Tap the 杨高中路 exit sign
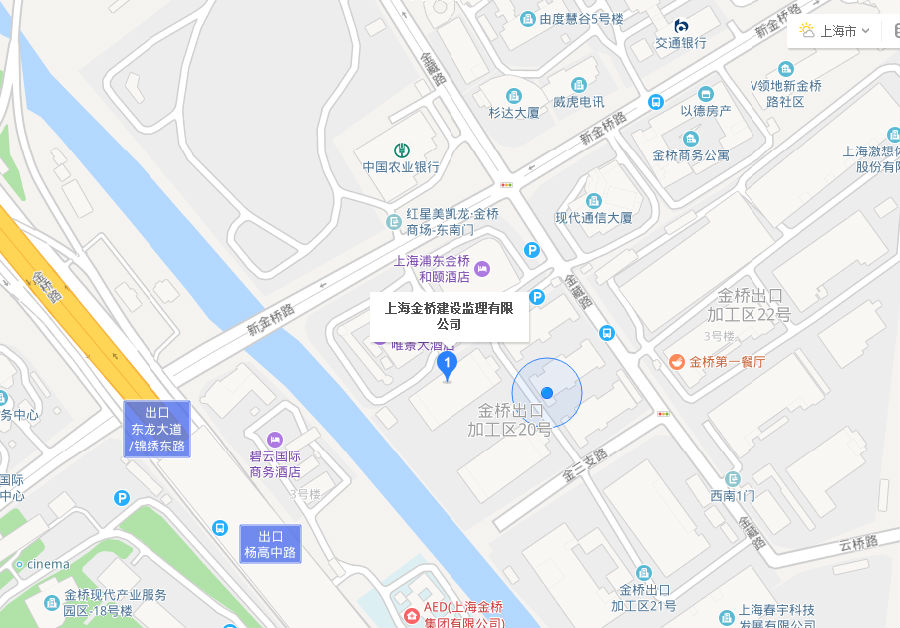 click(x=270, y=543)
